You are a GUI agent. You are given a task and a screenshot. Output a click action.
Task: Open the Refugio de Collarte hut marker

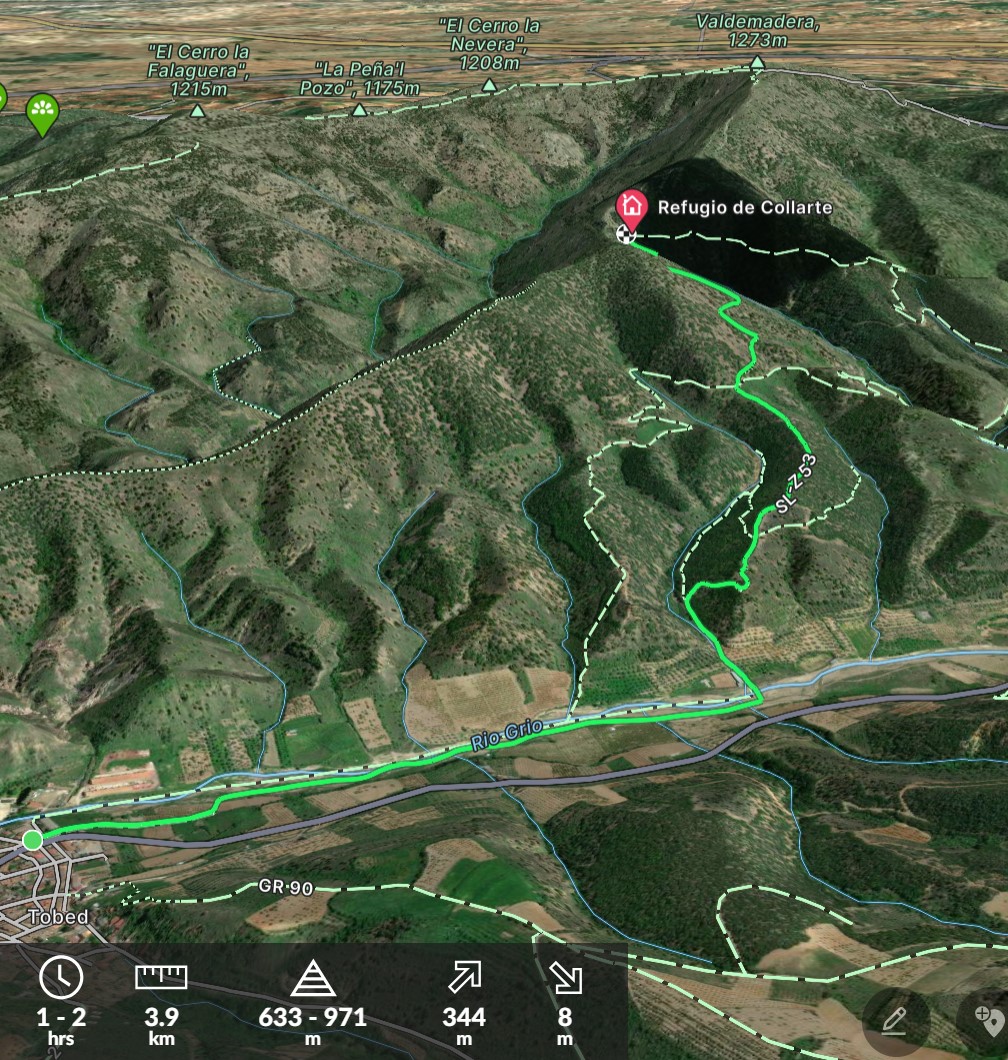(x=631, y=208)
